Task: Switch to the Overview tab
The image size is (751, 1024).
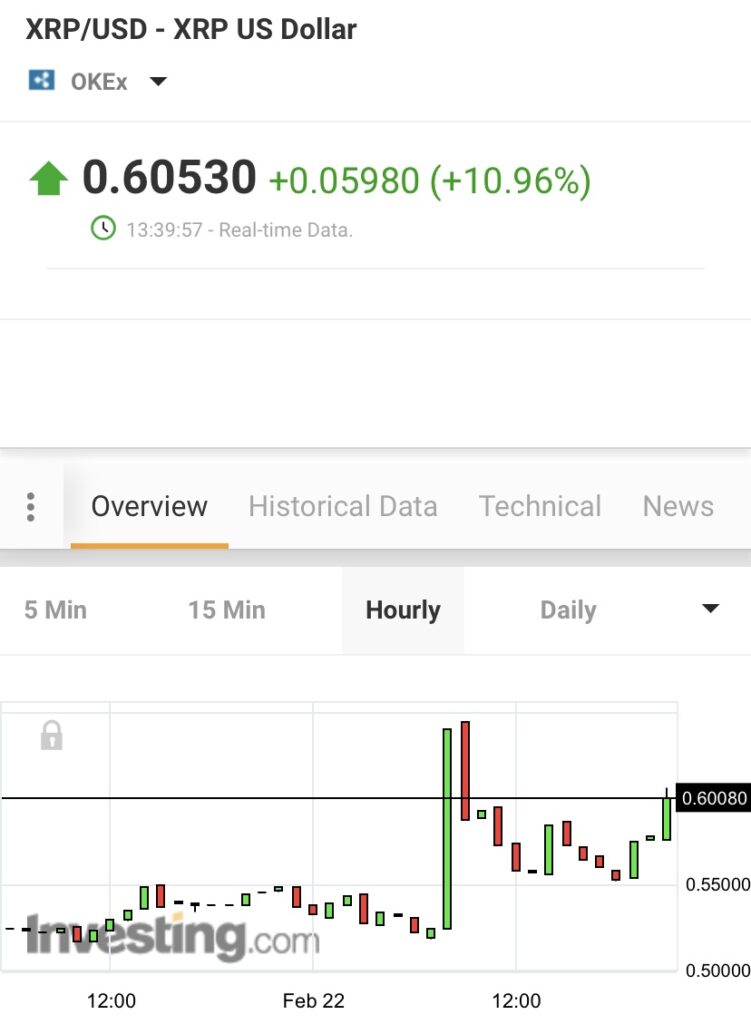Action: 149,507
